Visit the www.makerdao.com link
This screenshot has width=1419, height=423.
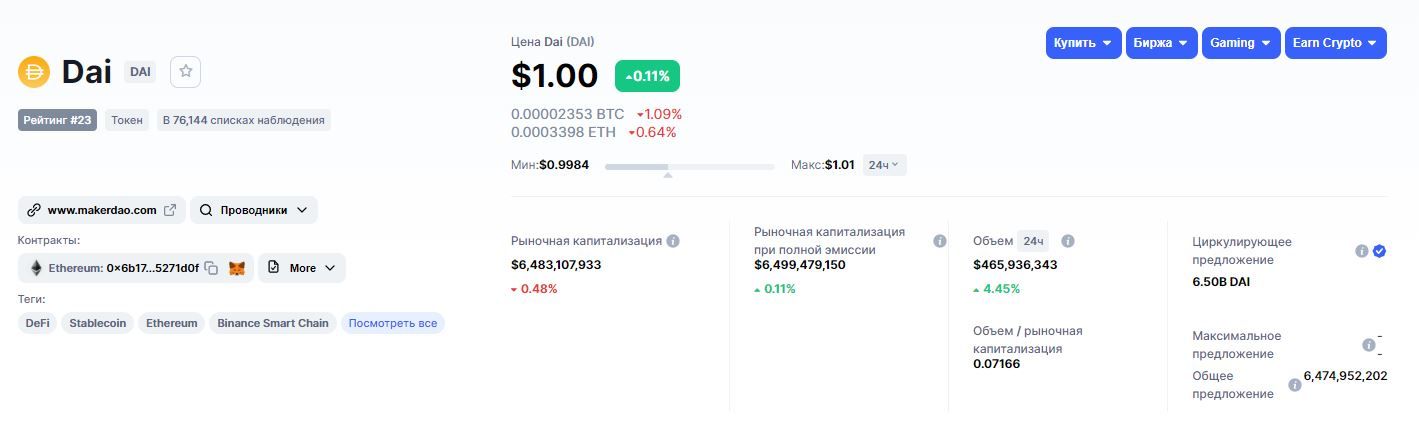[x=101, y=210]
